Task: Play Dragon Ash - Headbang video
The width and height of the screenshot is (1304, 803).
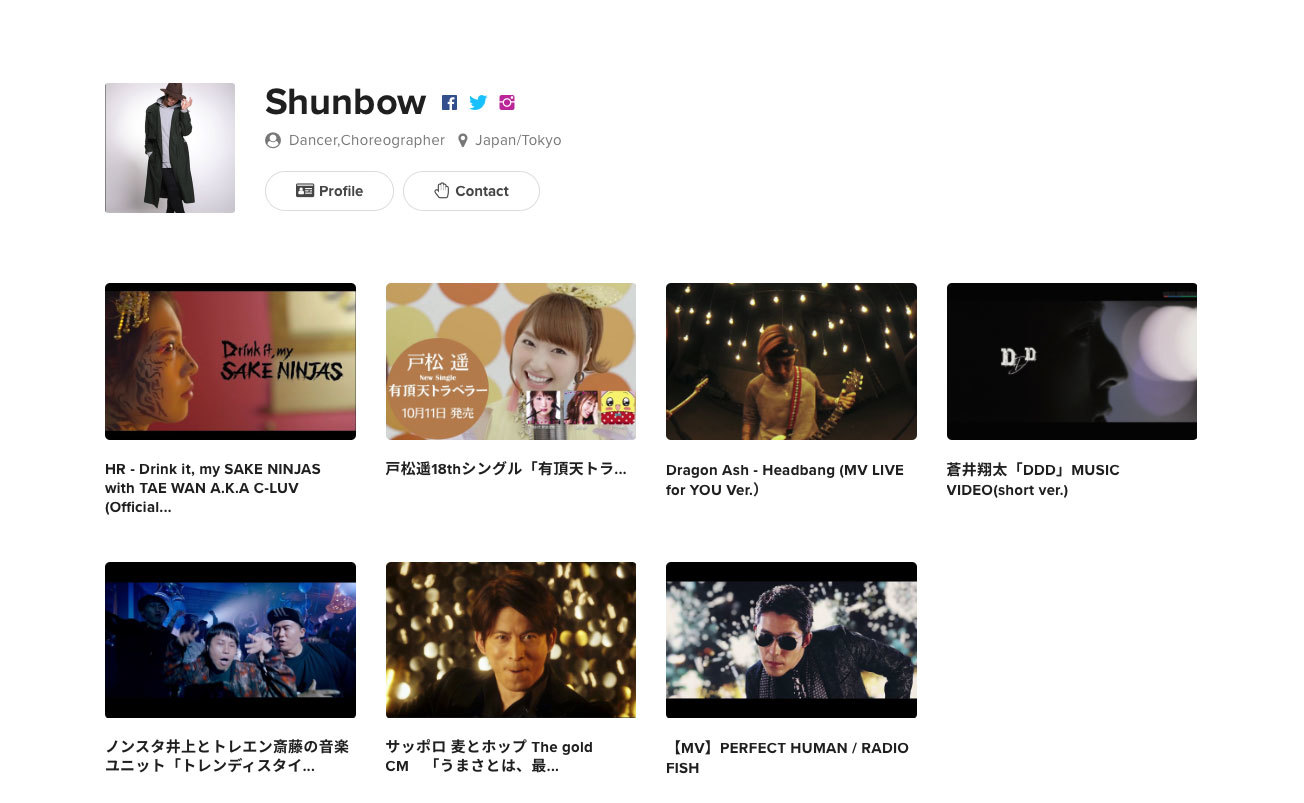Action: (791, 361)
